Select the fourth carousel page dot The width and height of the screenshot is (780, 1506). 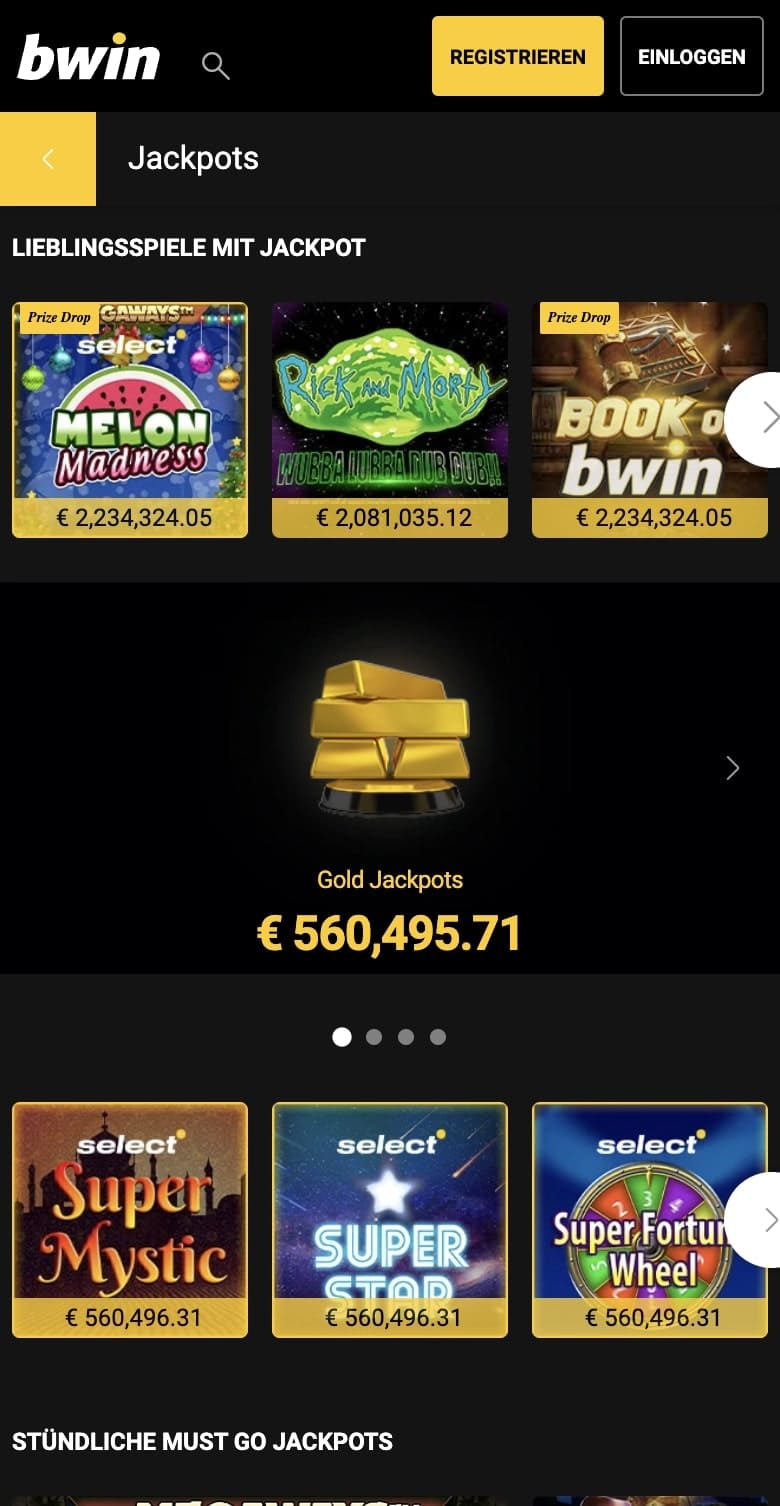click(x=438, y=1037)
